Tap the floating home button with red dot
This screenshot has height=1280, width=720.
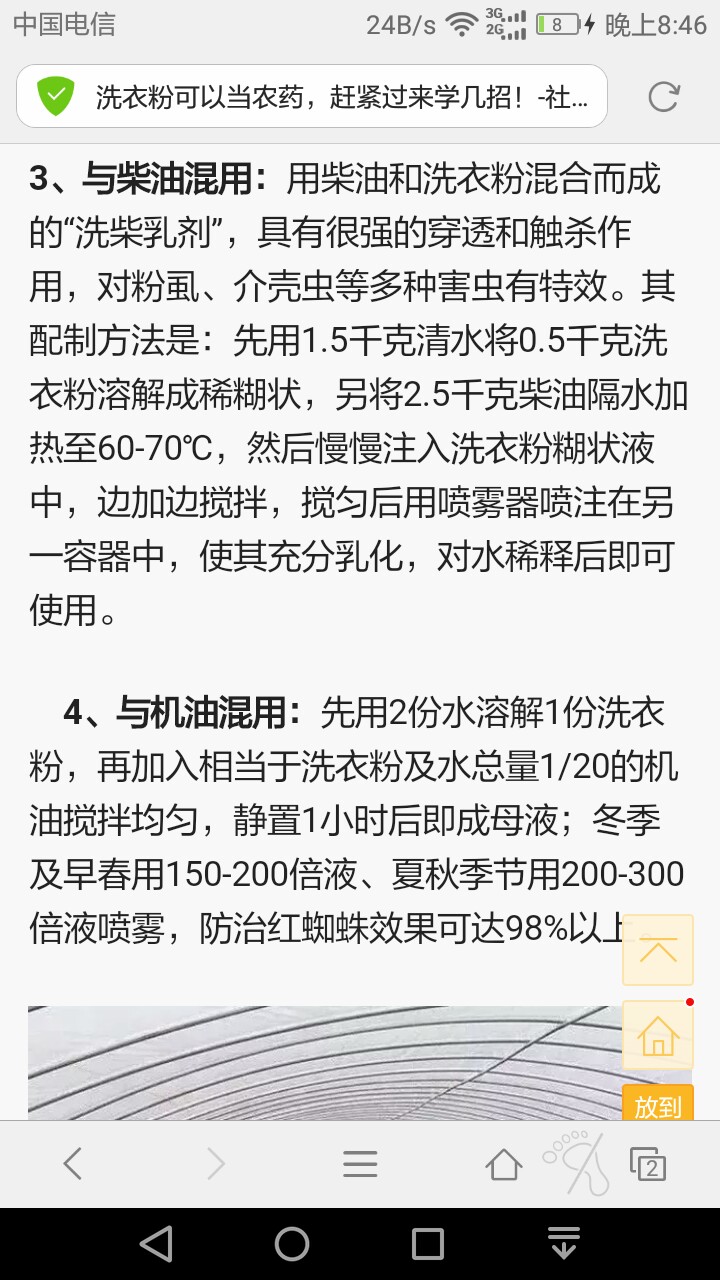(x=658, y=1035)
